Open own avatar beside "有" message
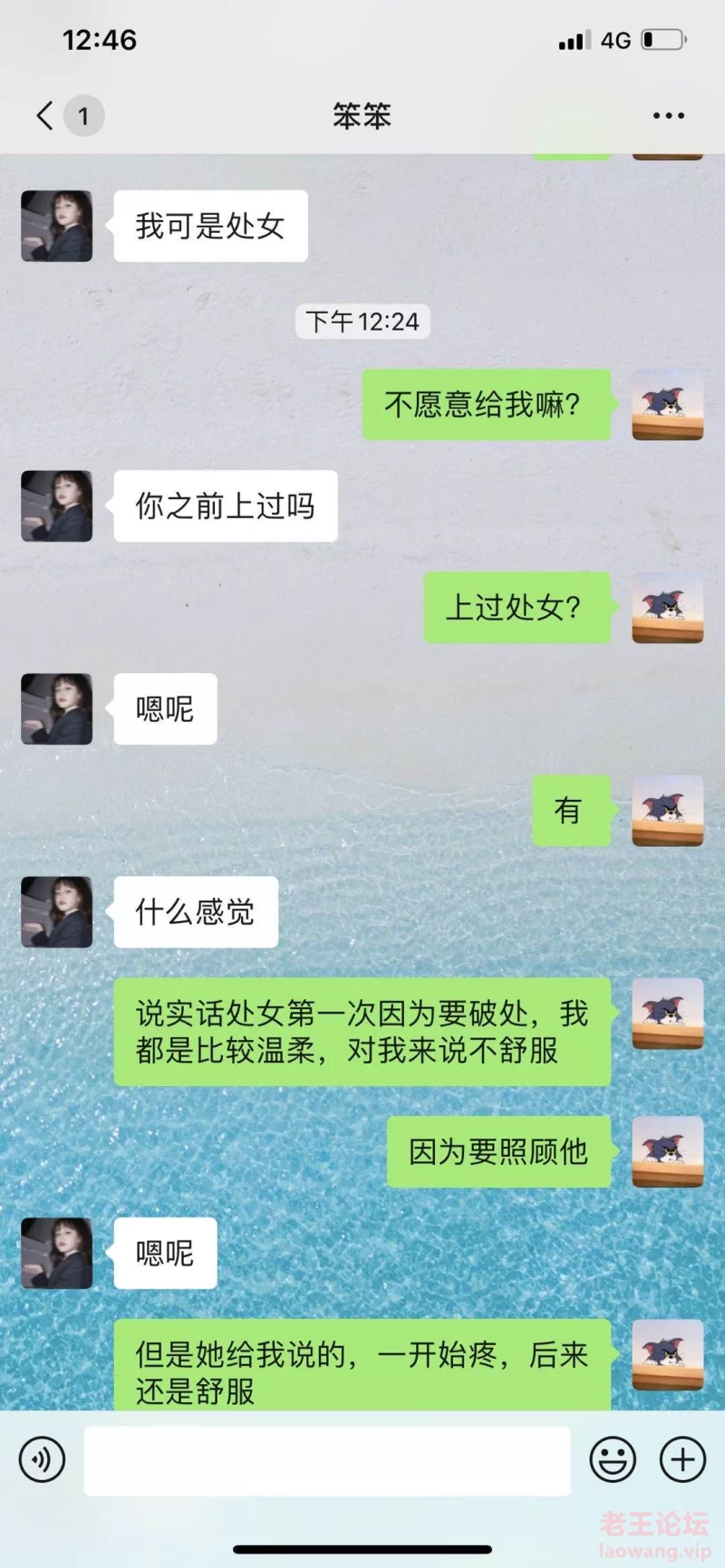The width and height of the screenshot is (725, 1568). click(667, 810)
